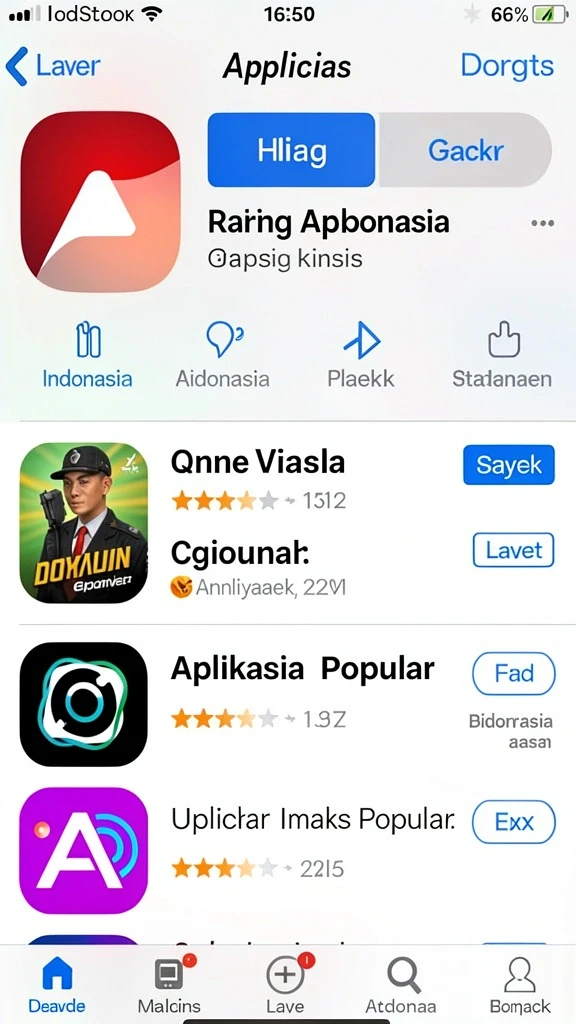Tap Dorgts in the top bar
Image resolution: width=576 pixels, height=1024 pixels.
(x=507, y=65)
